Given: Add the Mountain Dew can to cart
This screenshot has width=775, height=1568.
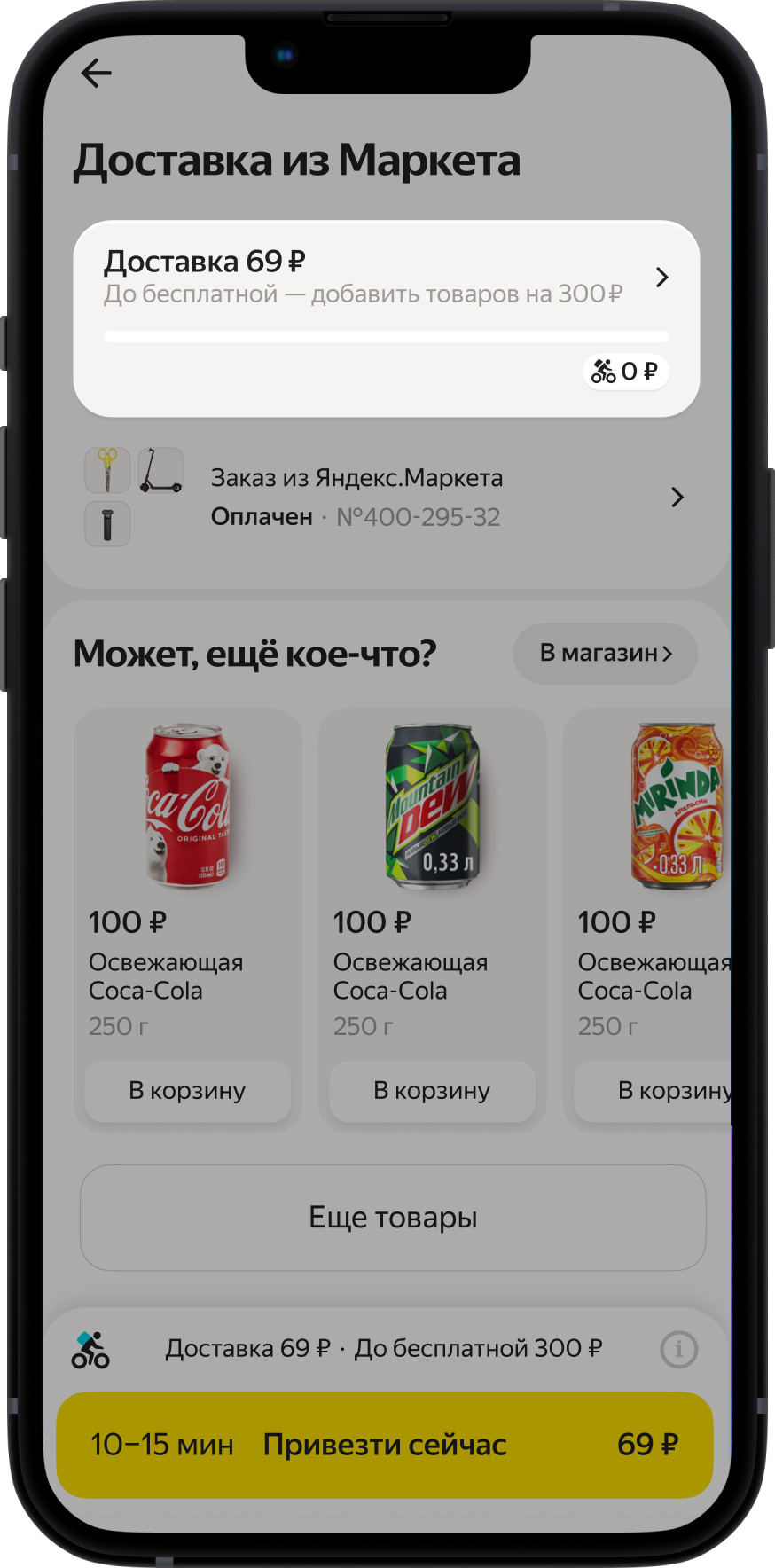Looking at the screenshot, I should tap(432, 1091).
